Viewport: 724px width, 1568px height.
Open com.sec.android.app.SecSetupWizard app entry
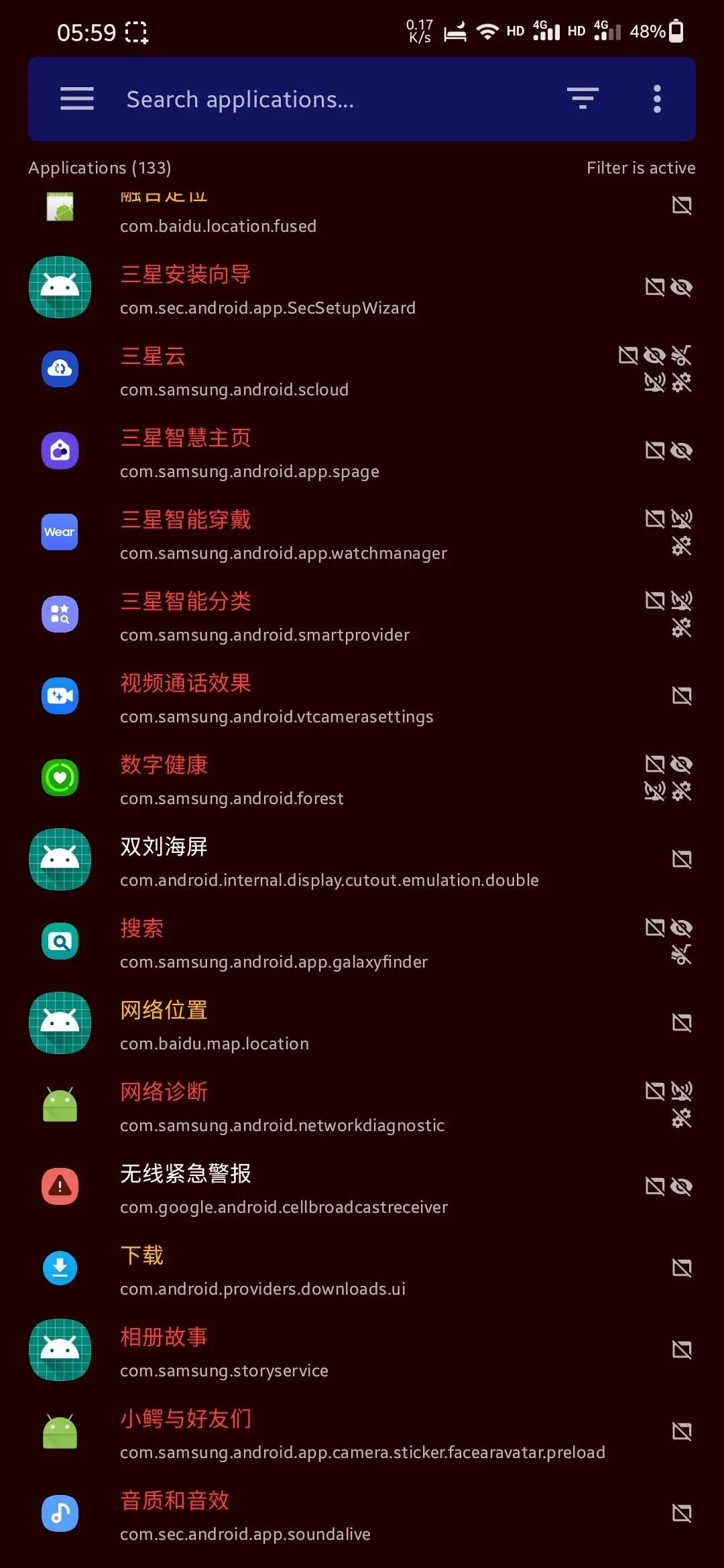point(362,288)
